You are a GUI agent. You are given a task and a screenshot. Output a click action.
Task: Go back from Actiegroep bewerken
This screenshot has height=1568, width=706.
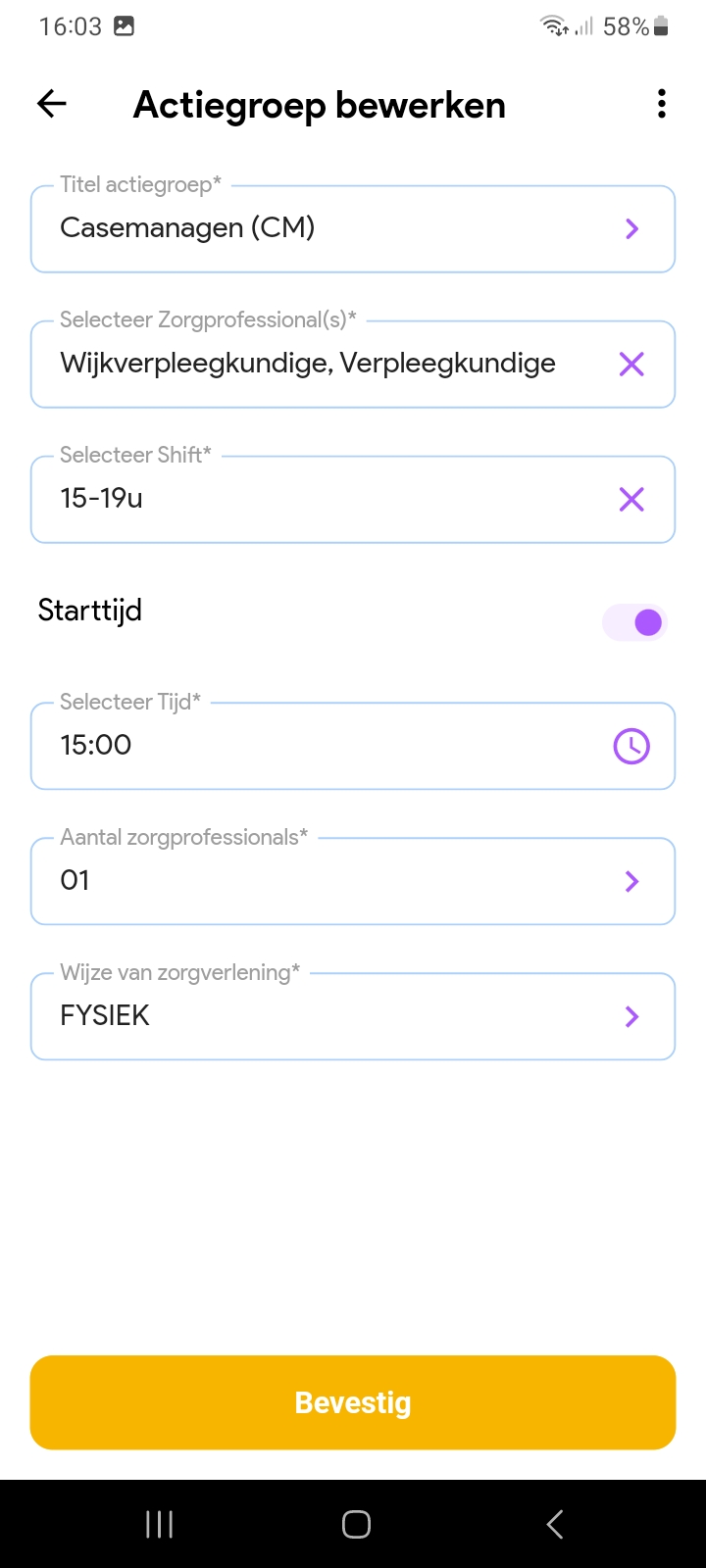(x=52, y=104)
